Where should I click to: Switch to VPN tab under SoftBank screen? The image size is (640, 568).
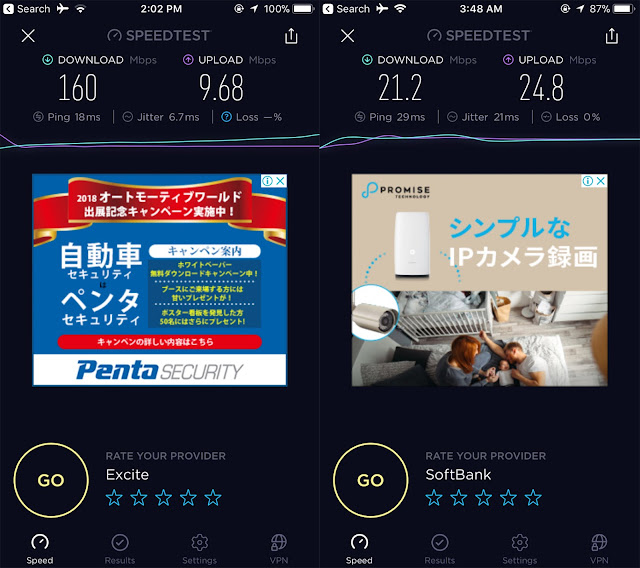[x=600, y=548]
